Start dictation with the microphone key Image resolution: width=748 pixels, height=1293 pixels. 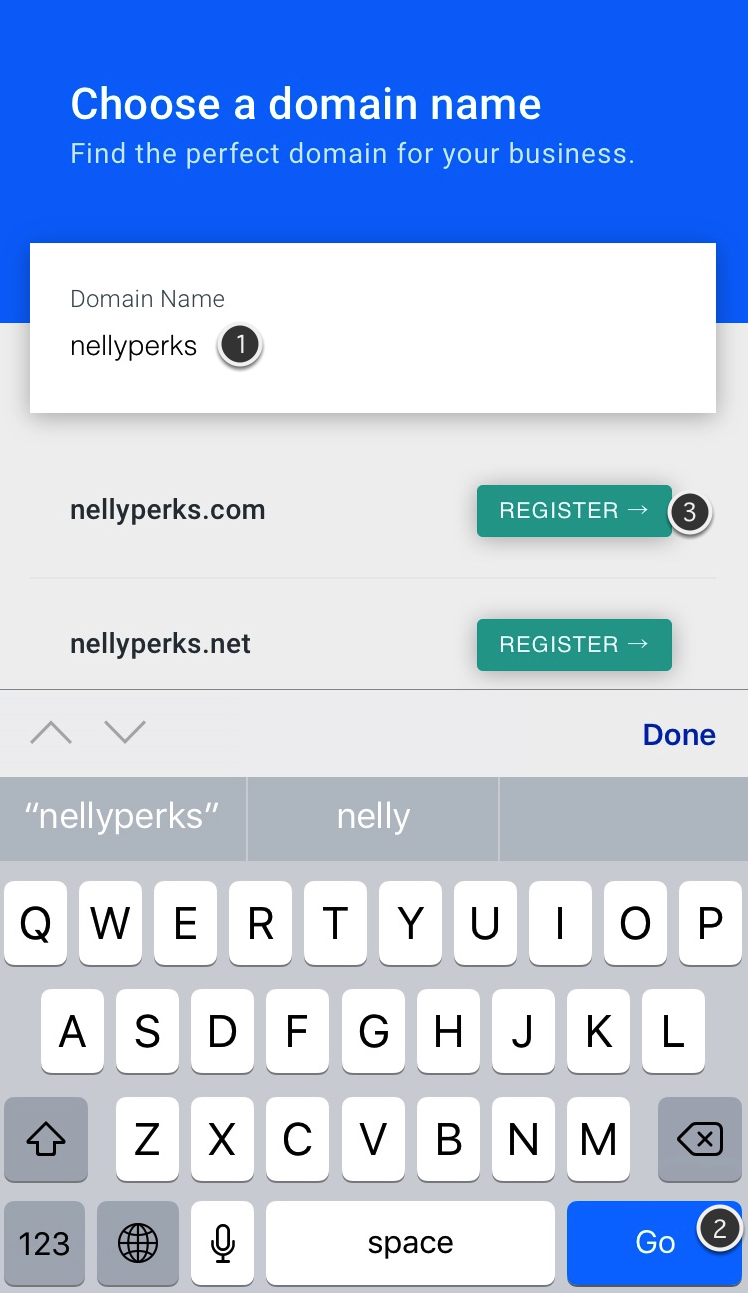pos(223,1243)
